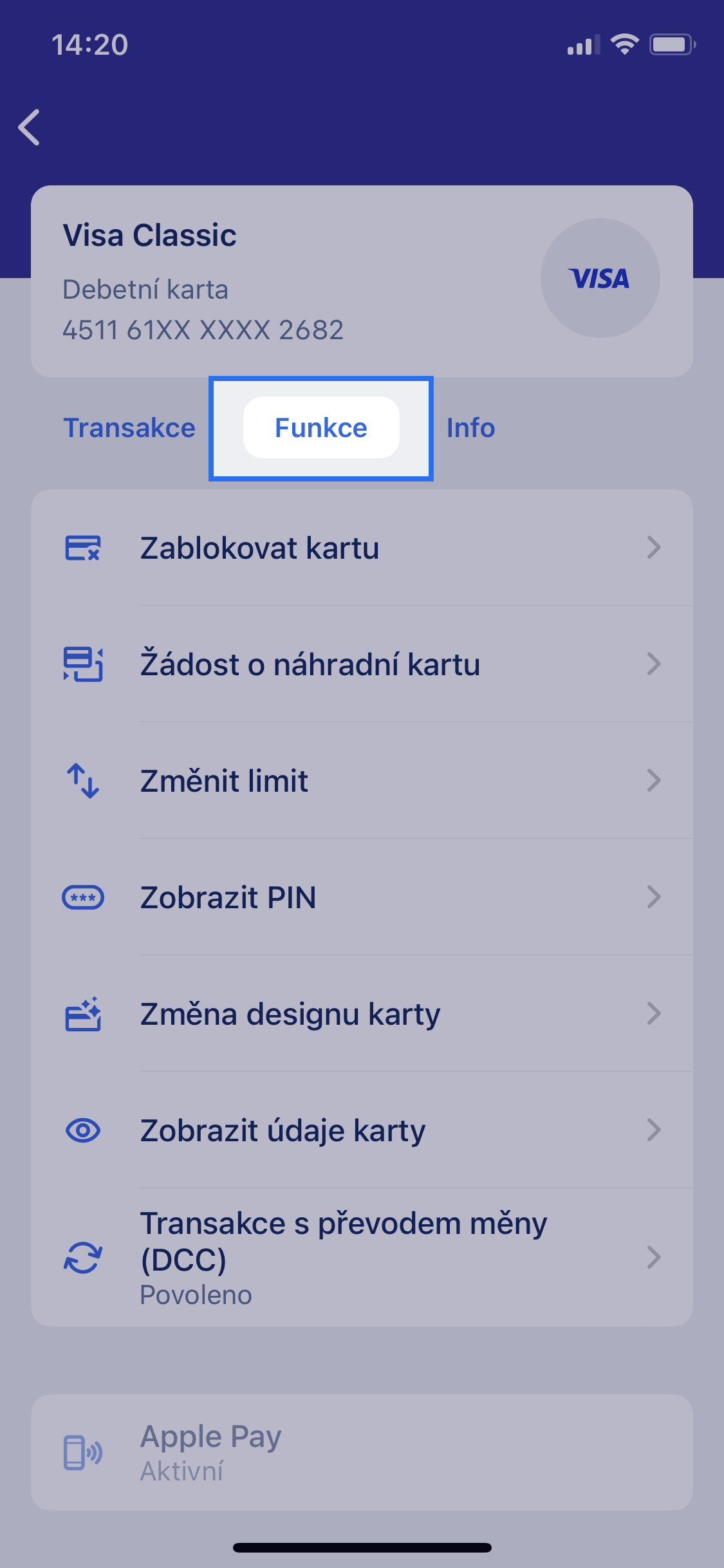Select the Funkce tab
The height and width of the screenshot is (1568, 724).
pyautogui.click(x=320, y=428)
